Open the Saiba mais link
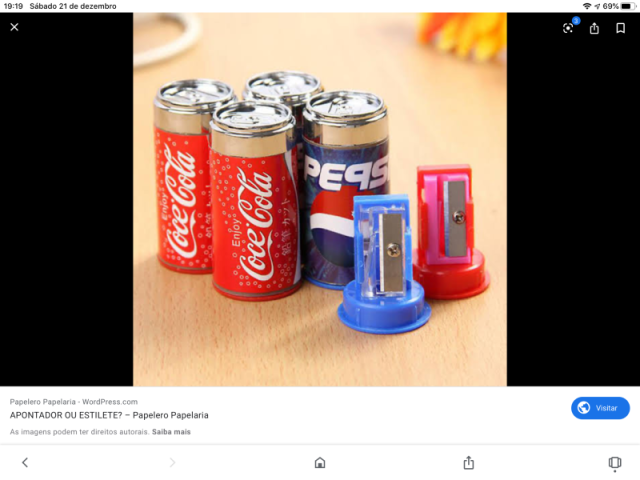Viewport: 640px width, 480px height. click(x=171, y=432)
